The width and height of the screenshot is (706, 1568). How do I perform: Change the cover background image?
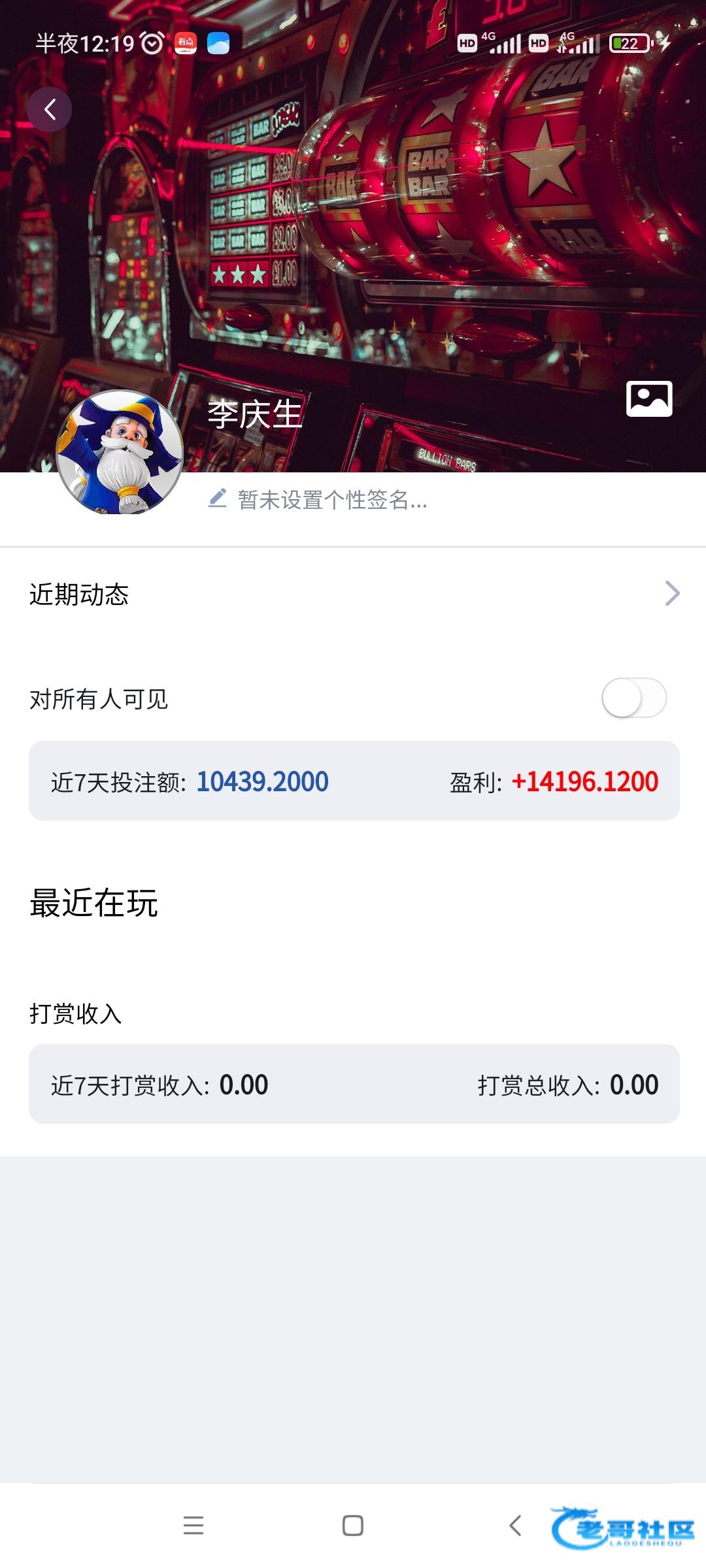coord(648,399)
